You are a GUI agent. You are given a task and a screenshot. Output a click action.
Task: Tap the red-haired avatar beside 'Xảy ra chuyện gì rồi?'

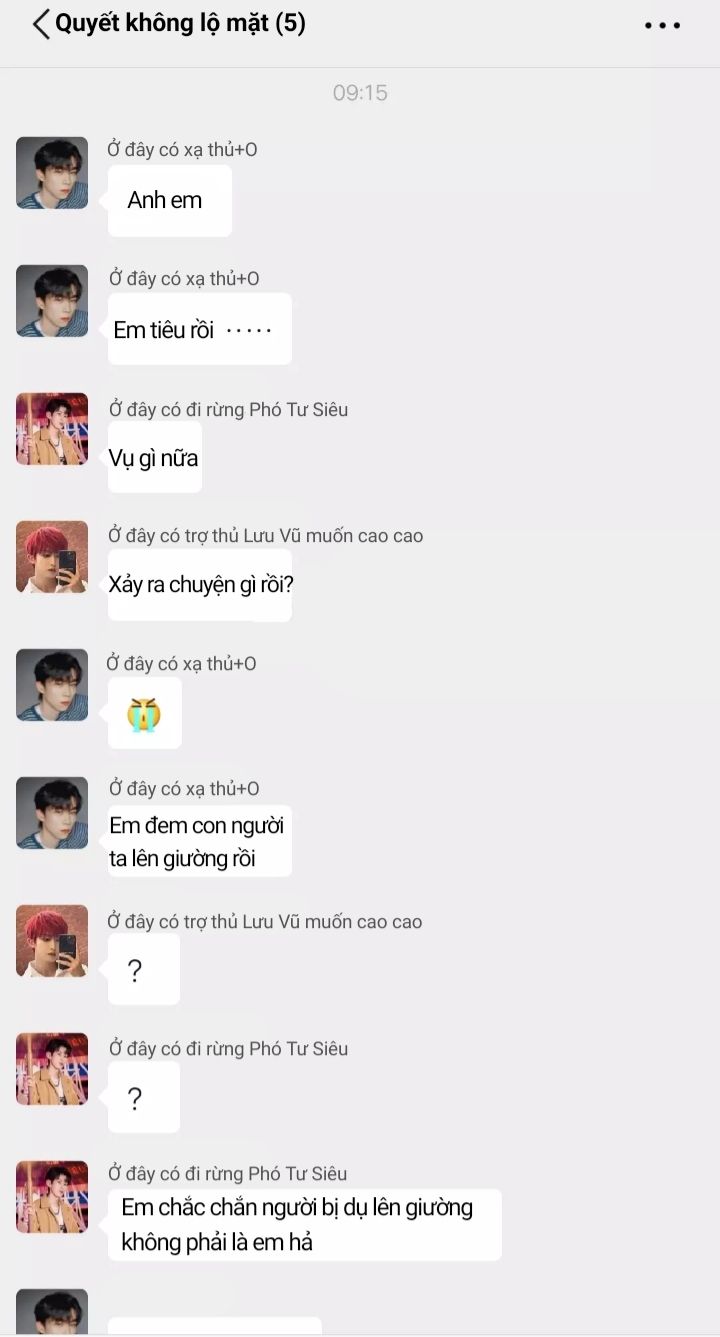pos(52,557)
